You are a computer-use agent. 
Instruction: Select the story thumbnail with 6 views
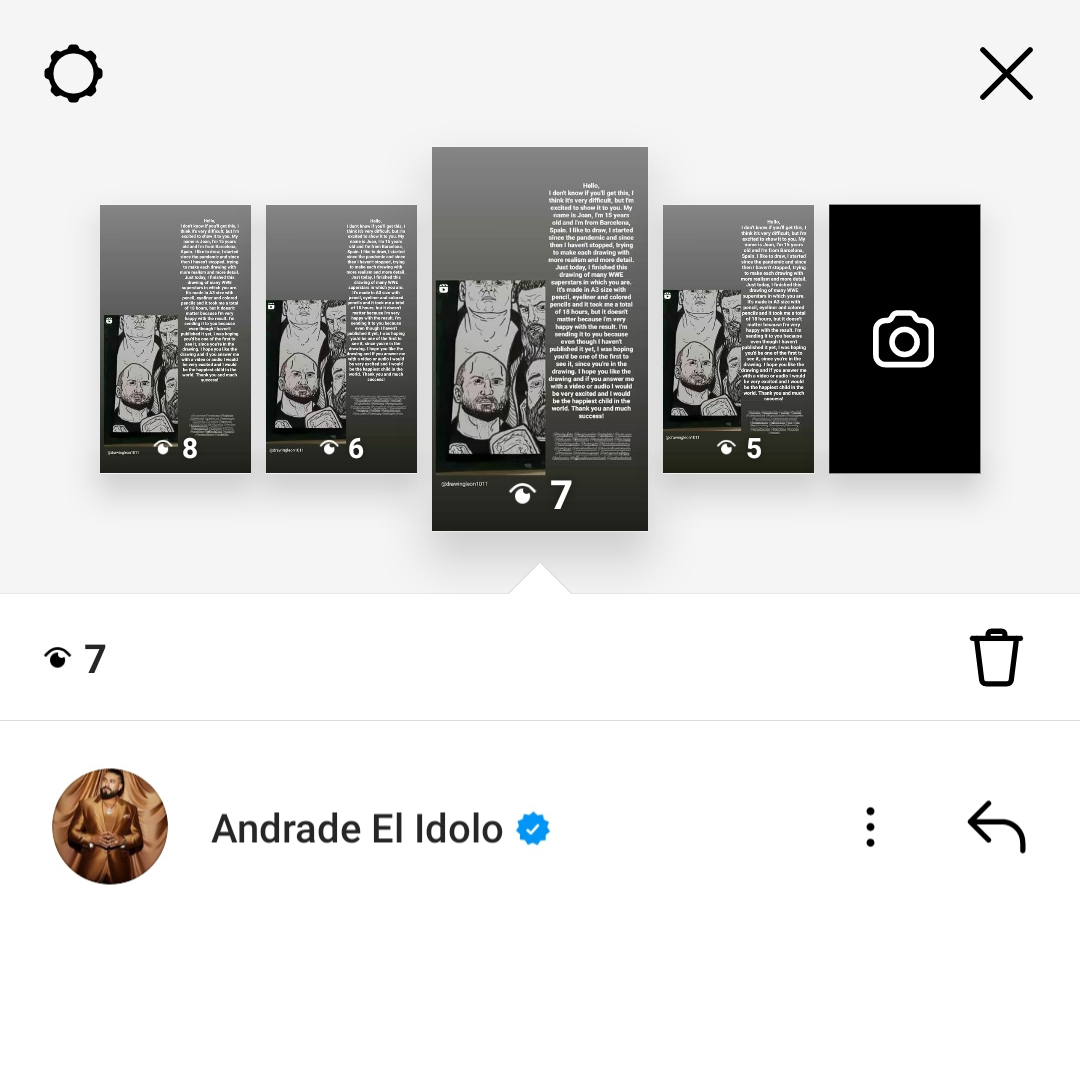click(341, 339)
